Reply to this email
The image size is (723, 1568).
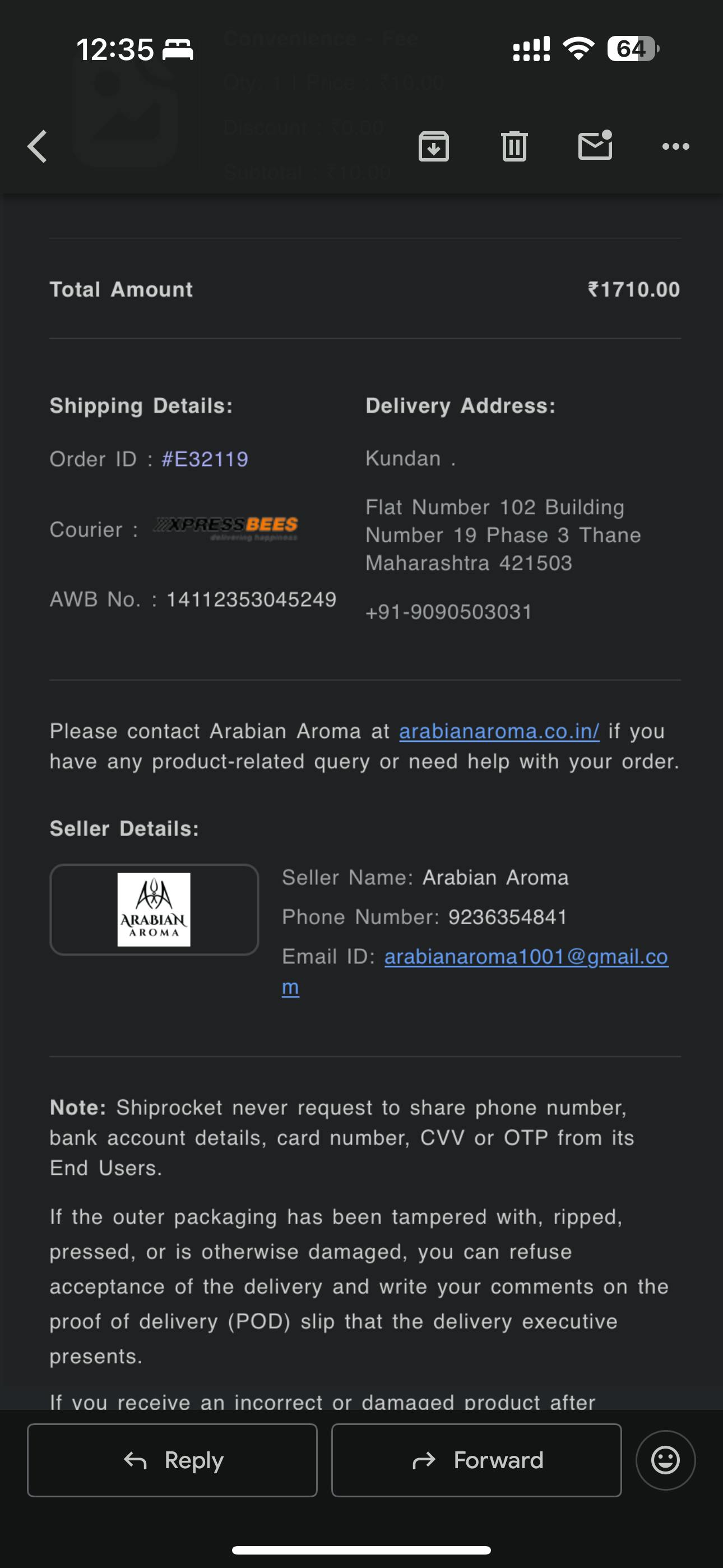coord(172,1460)
